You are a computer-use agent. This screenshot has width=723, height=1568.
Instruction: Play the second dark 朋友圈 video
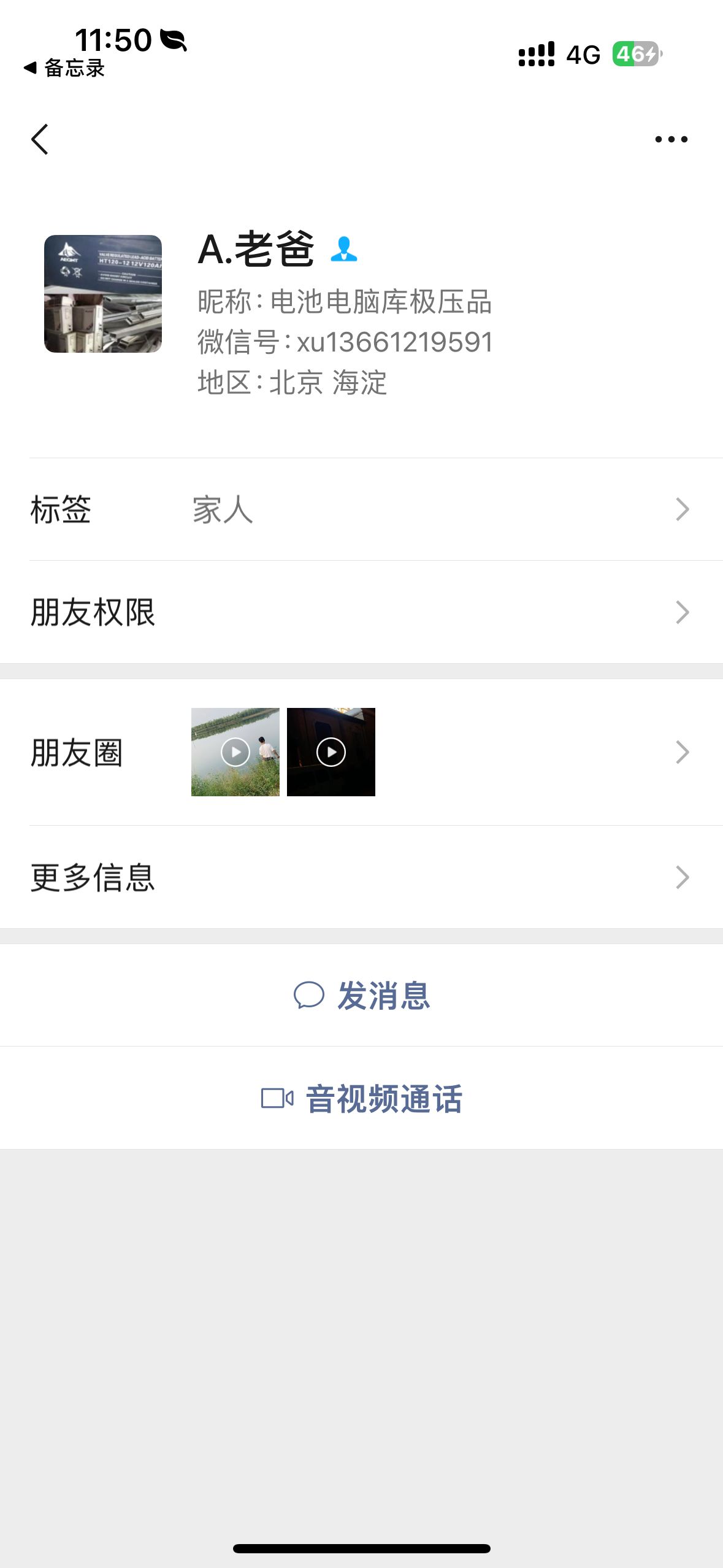click(331, 752)
